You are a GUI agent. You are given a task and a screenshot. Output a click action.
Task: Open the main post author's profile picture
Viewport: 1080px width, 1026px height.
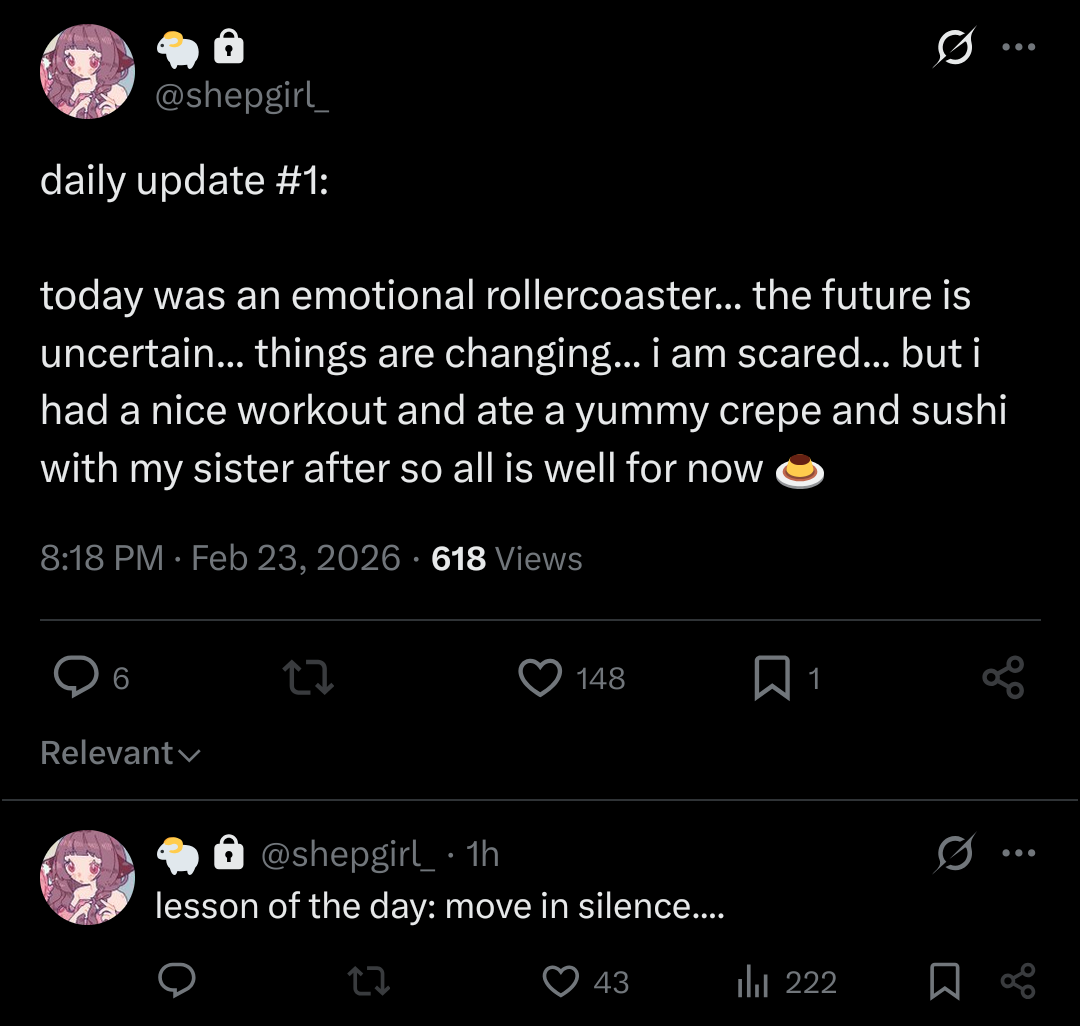tap(87, 72)
